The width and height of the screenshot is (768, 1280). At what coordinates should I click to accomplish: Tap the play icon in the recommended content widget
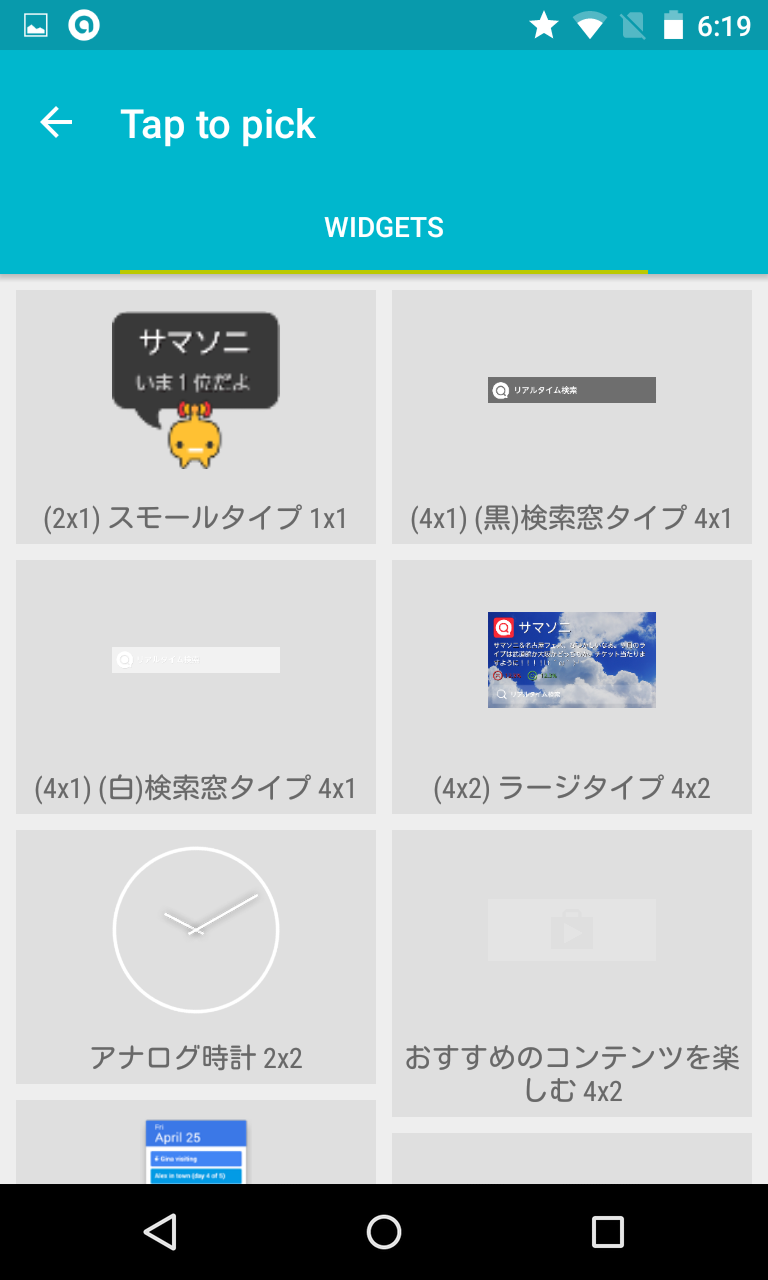point(572,930)
